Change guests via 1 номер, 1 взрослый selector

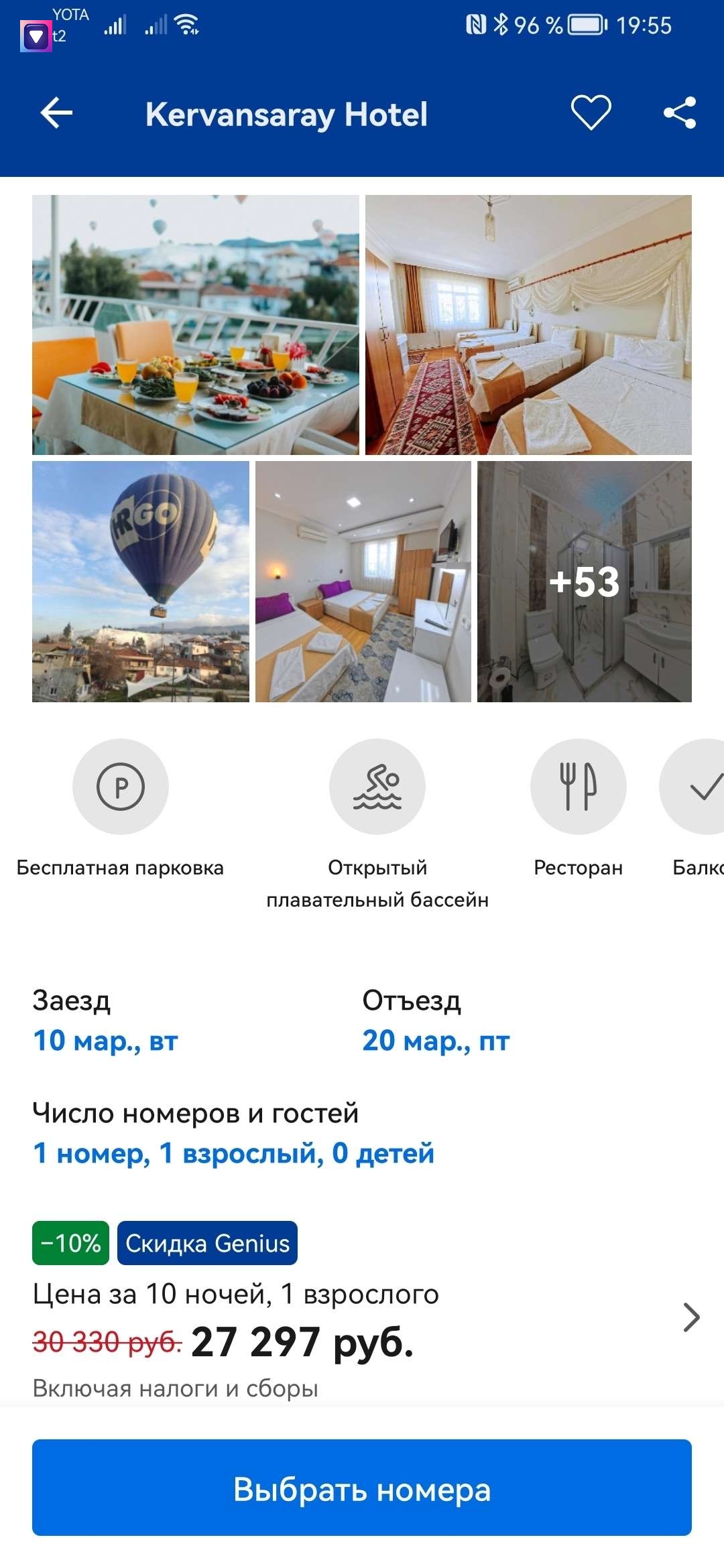[233, 1154]
